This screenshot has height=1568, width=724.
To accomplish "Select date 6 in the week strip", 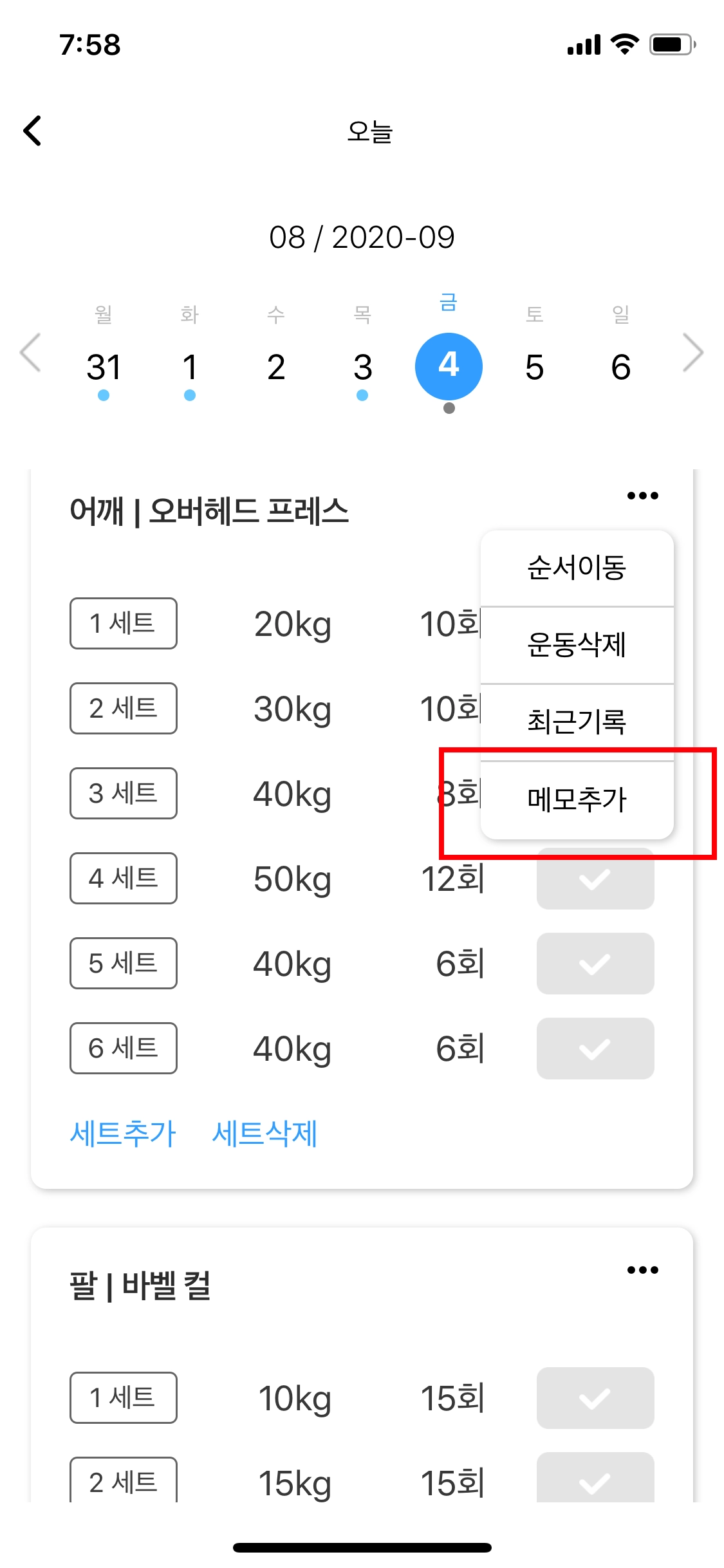I will 620,367.
